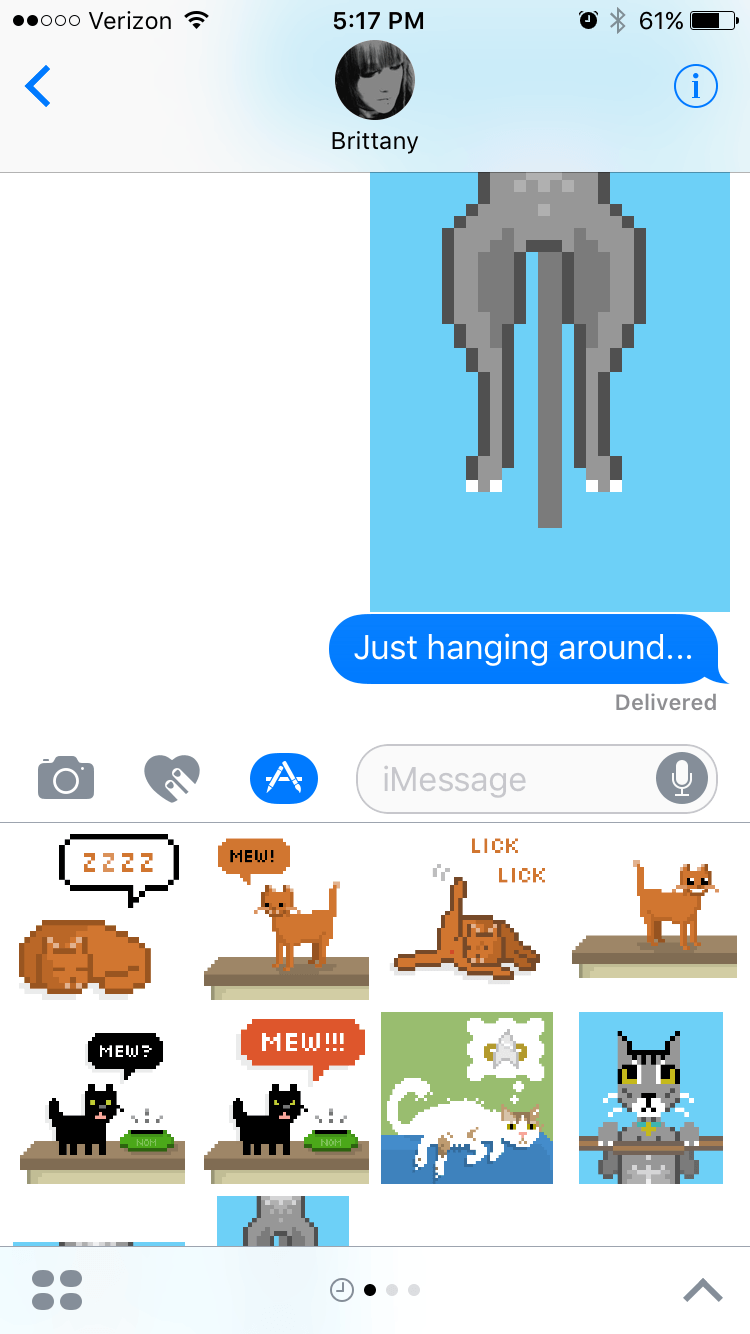Open the app drawer four-dot button
750x1334 pixels.
[57, 1290]
